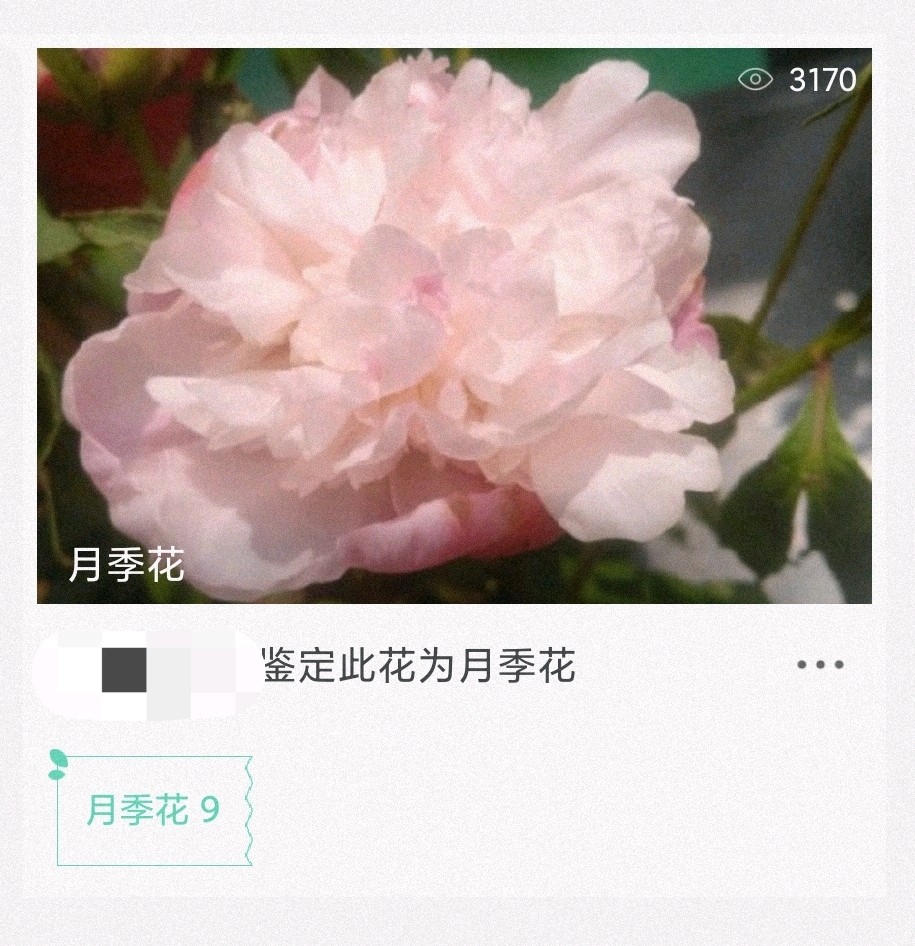Tap the 月季花 9 tag chip
Screen dimensions: 915x946
coord(153,810)
